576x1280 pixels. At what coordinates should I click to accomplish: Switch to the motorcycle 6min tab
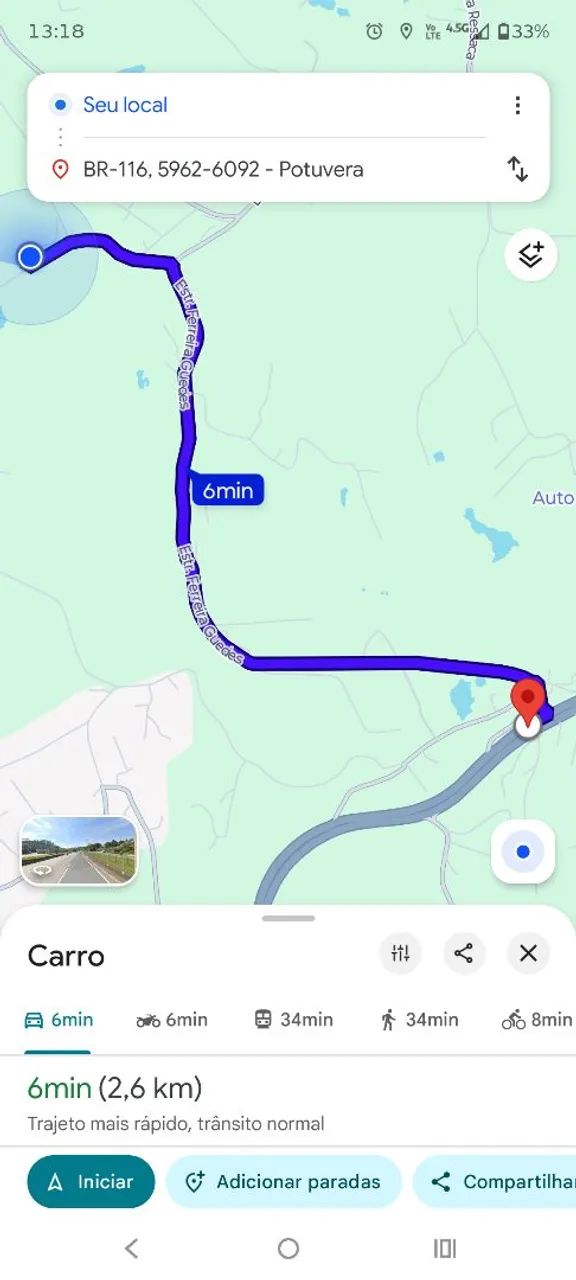172,1020
